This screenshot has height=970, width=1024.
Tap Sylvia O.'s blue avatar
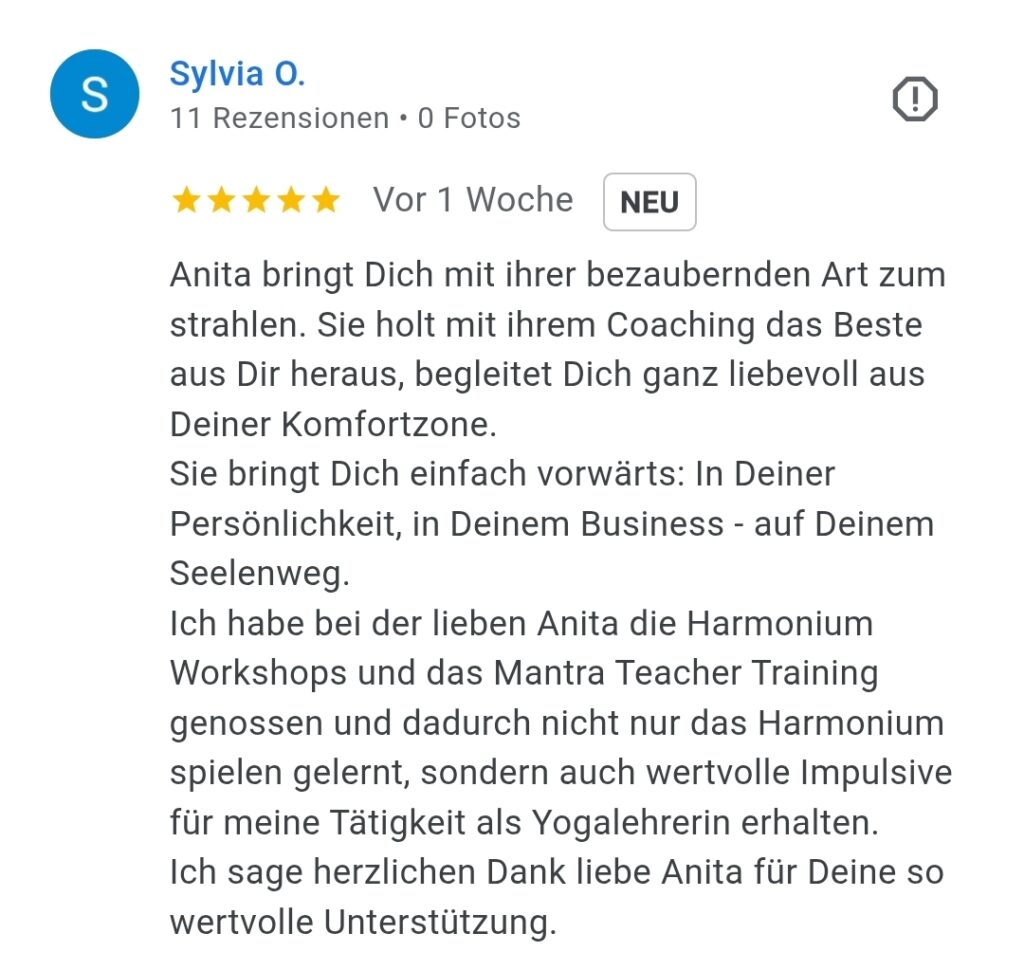[x=94, y=94]
